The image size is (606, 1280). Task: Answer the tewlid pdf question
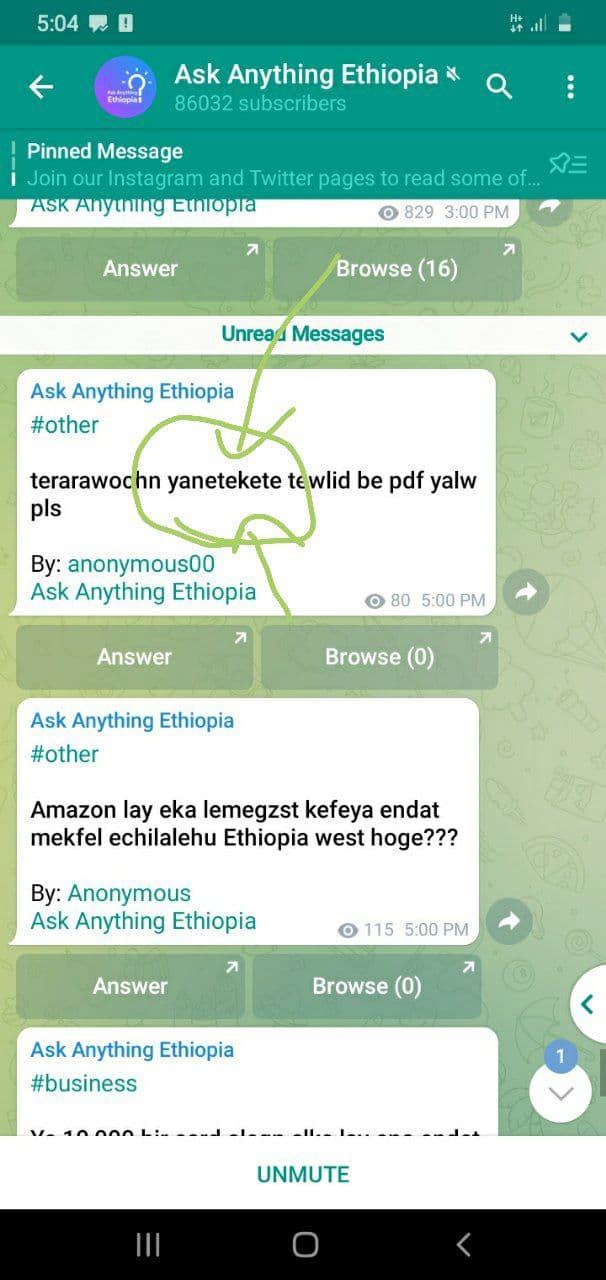coord(135,657)
